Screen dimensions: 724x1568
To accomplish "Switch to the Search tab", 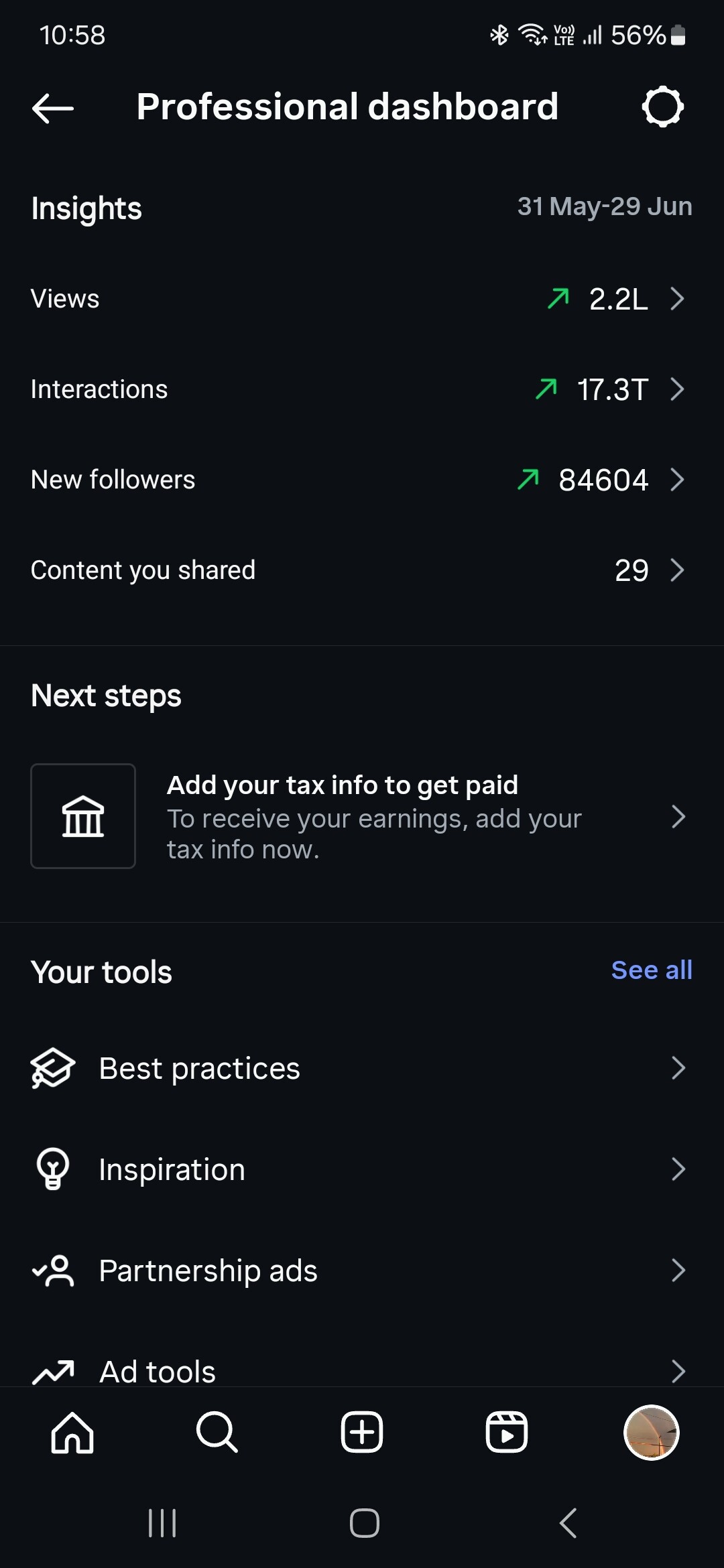I will pyautogui.click(x=217, y=1433).
